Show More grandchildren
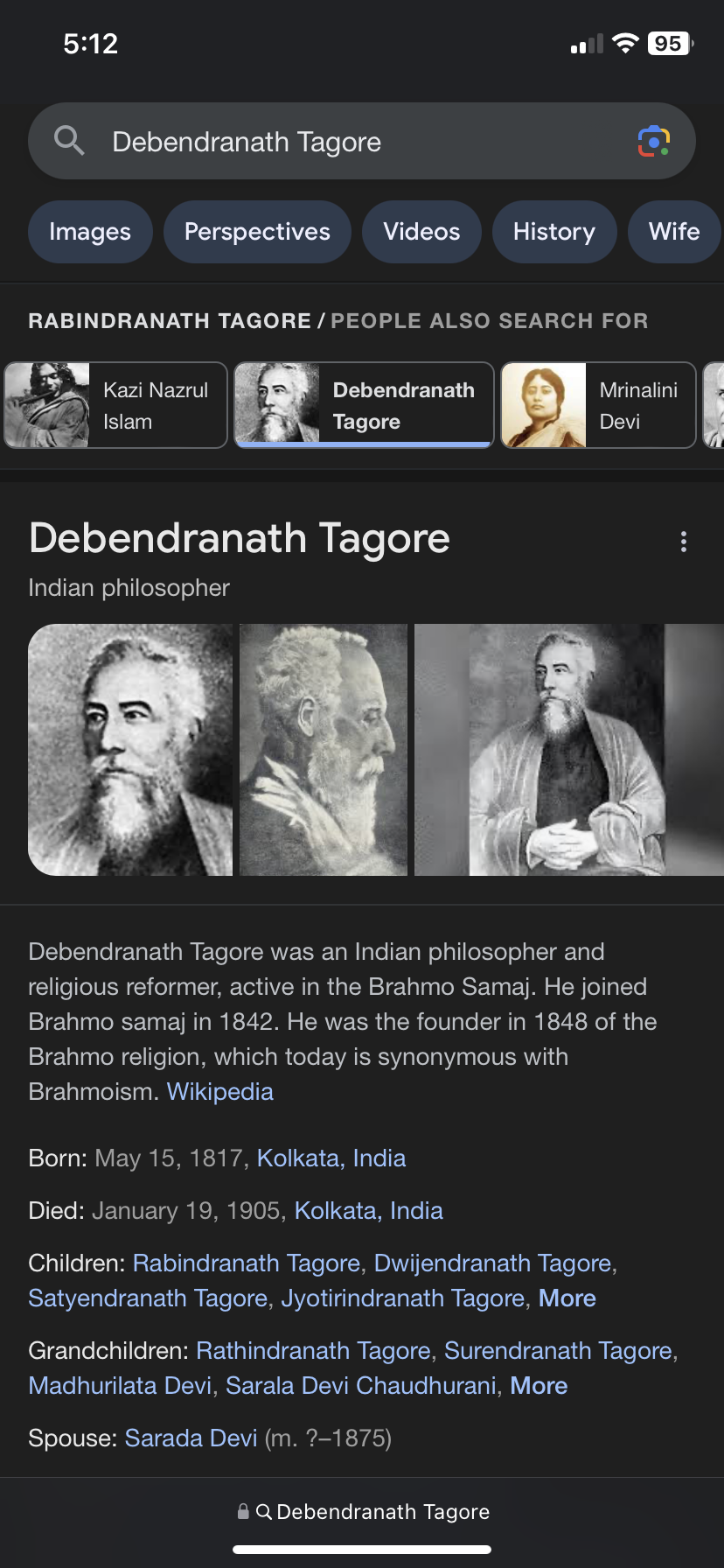Screen dimensions: 724x1568 [x=539, y=1386]
